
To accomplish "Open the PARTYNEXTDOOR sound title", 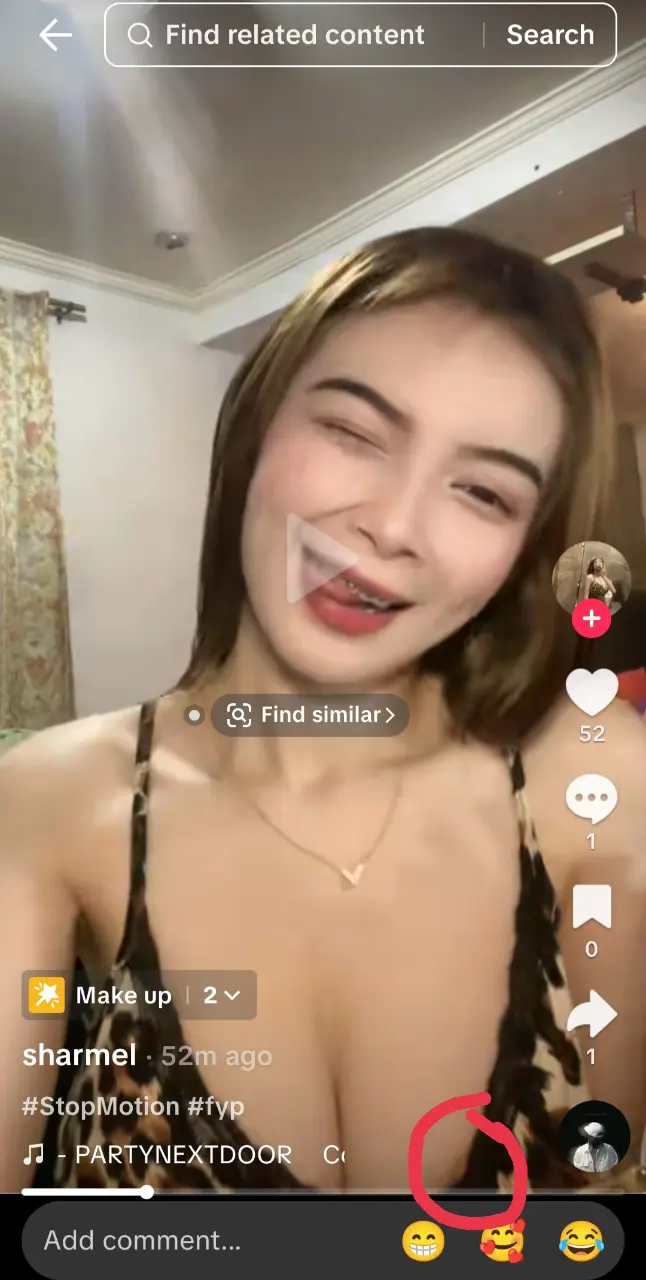I will (x=175, y=1155).
